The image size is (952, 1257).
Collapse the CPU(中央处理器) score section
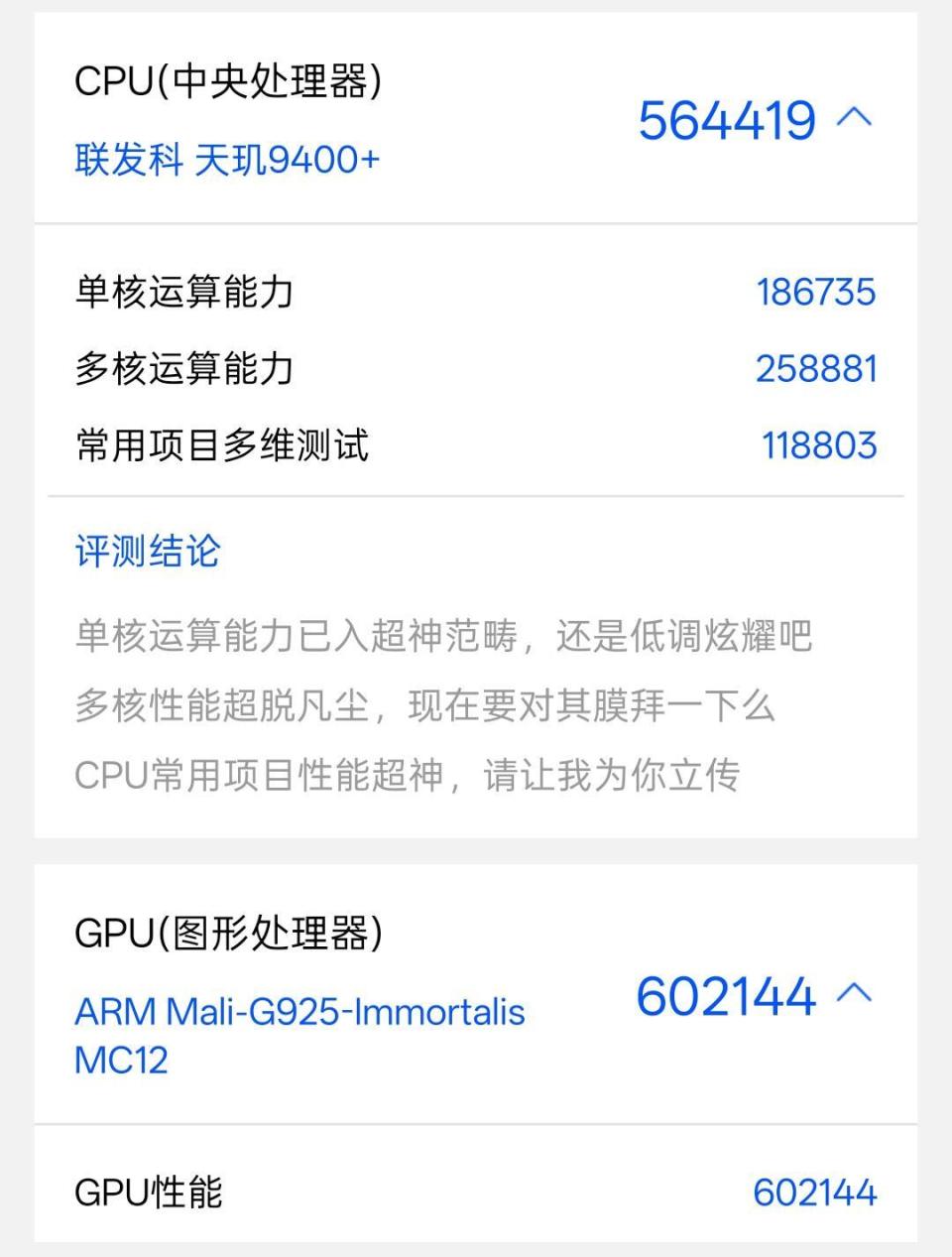pos(854,118)
